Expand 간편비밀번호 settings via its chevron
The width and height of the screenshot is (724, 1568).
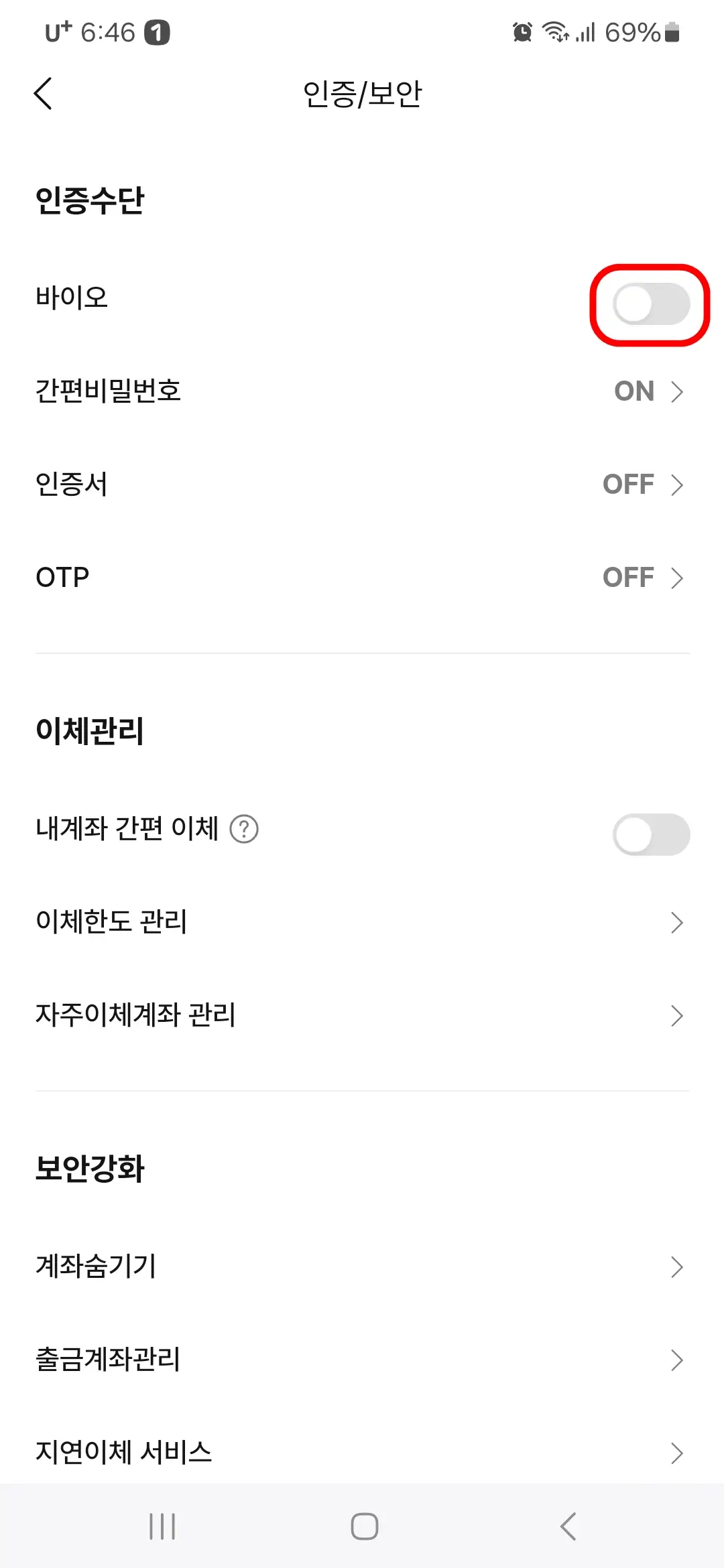coord(677,391)
